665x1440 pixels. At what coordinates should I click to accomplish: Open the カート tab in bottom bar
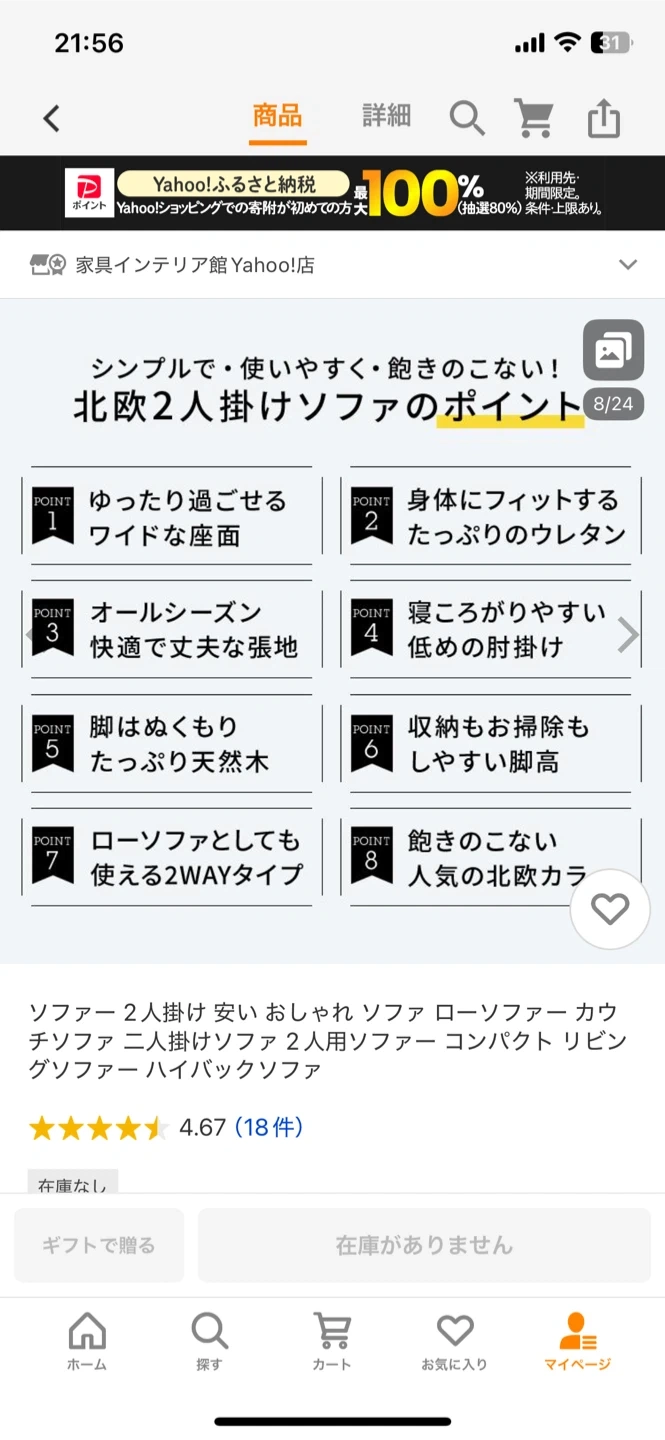click(332, 1342)
